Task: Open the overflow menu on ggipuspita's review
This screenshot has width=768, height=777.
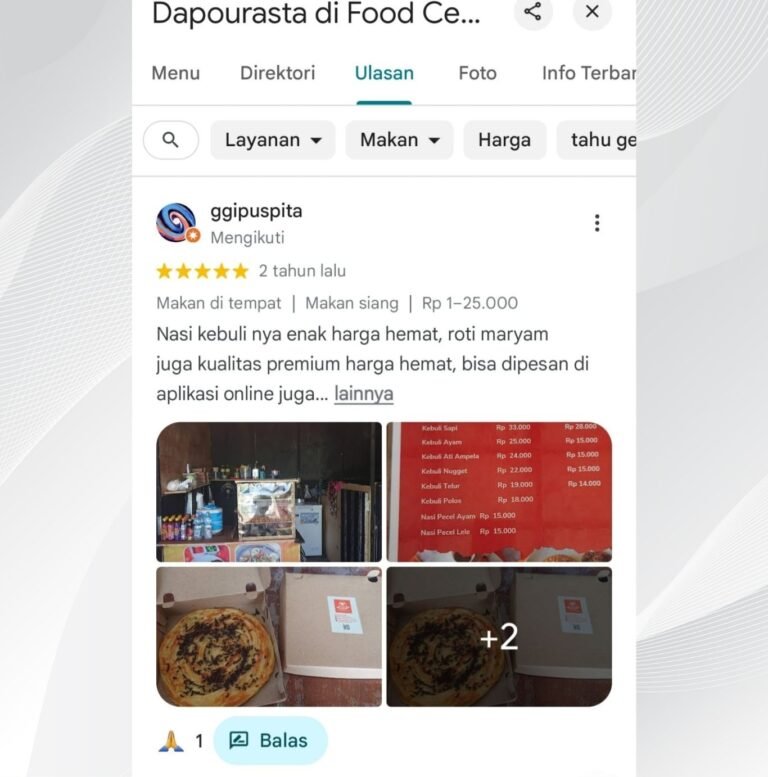Action: pos(597,223)
